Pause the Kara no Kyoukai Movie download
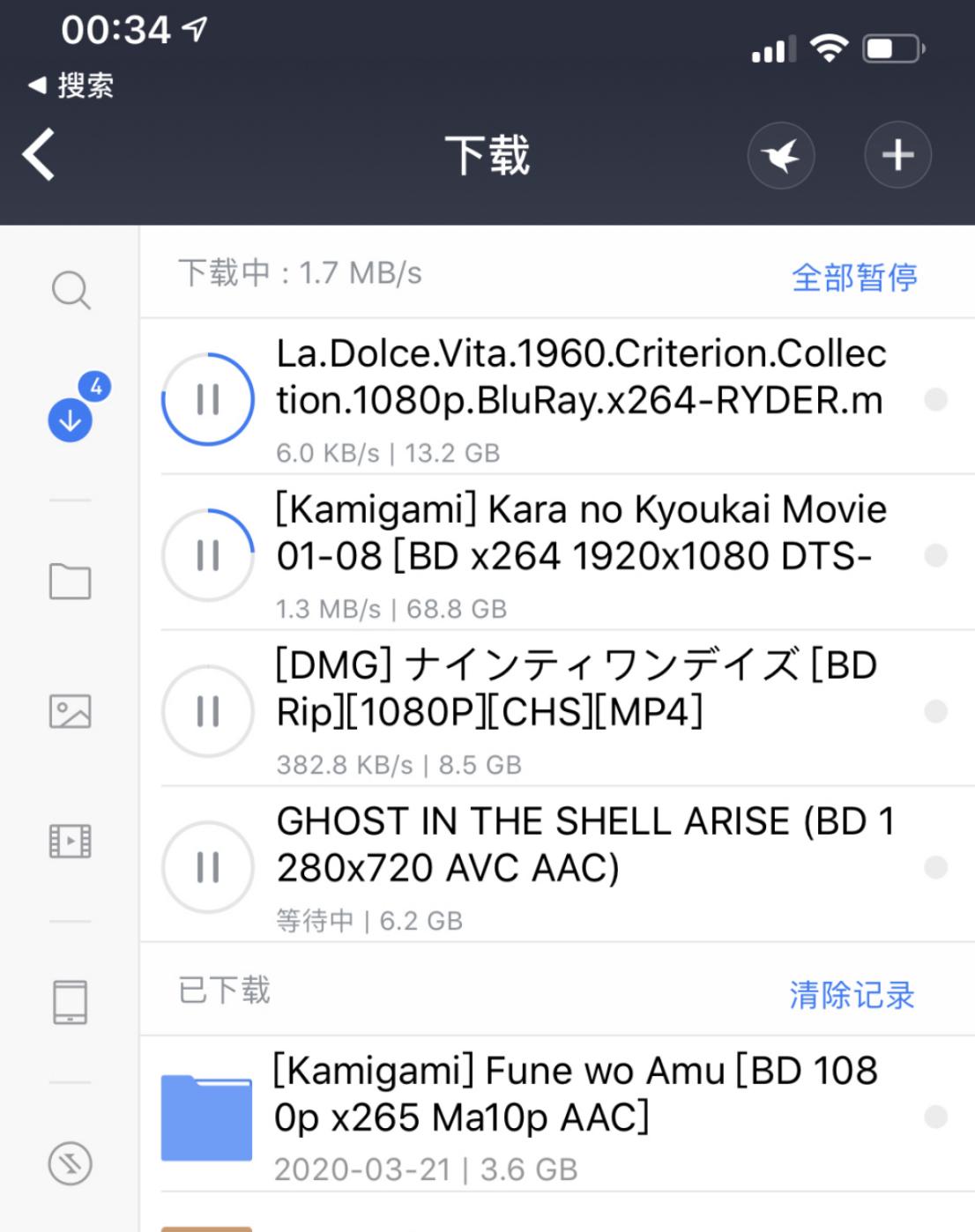Image resolution: width=975 pixels, height=1232 pixels. pos(208,556)
